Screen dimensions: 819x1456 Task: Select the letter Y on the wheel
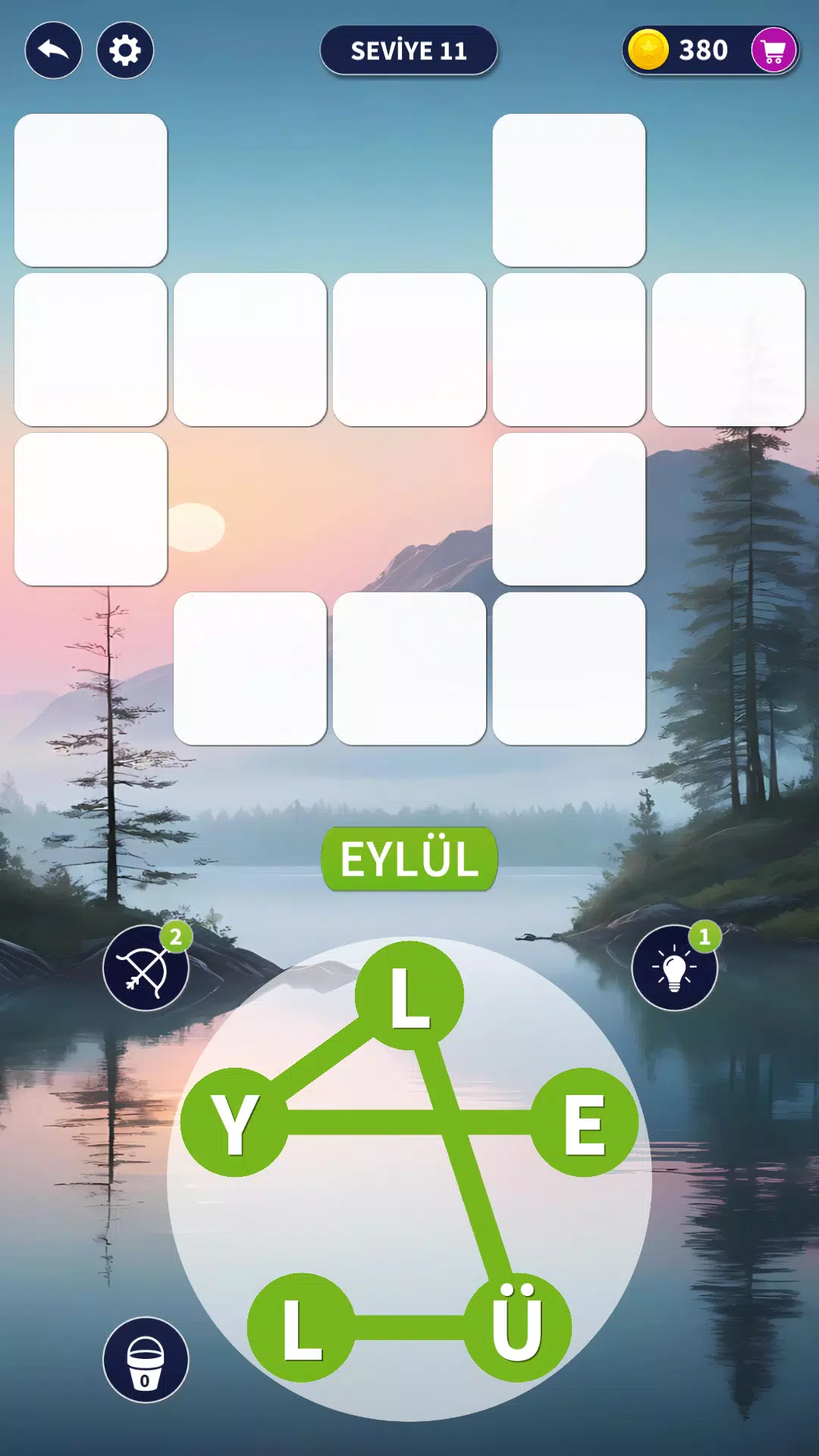(235, 1122)
